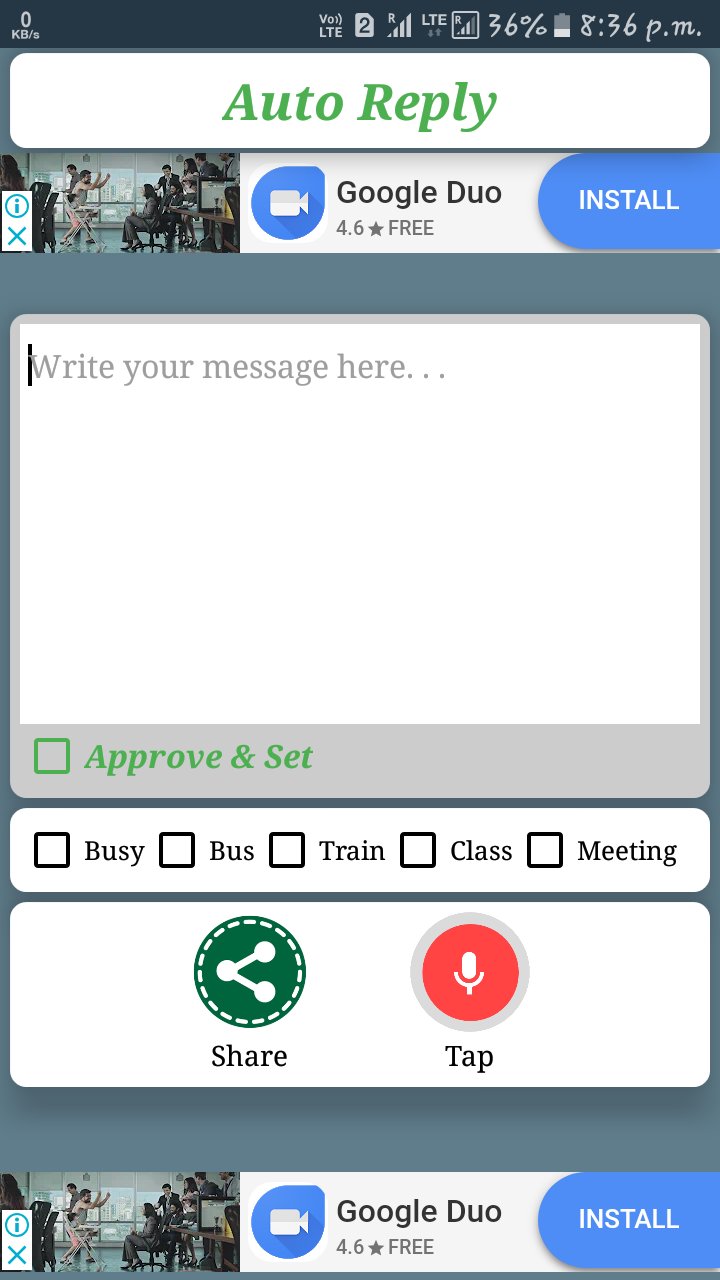Toggle the Bus checkbox
This screenshot has height=1280, width=720.
tap(177, 850)
